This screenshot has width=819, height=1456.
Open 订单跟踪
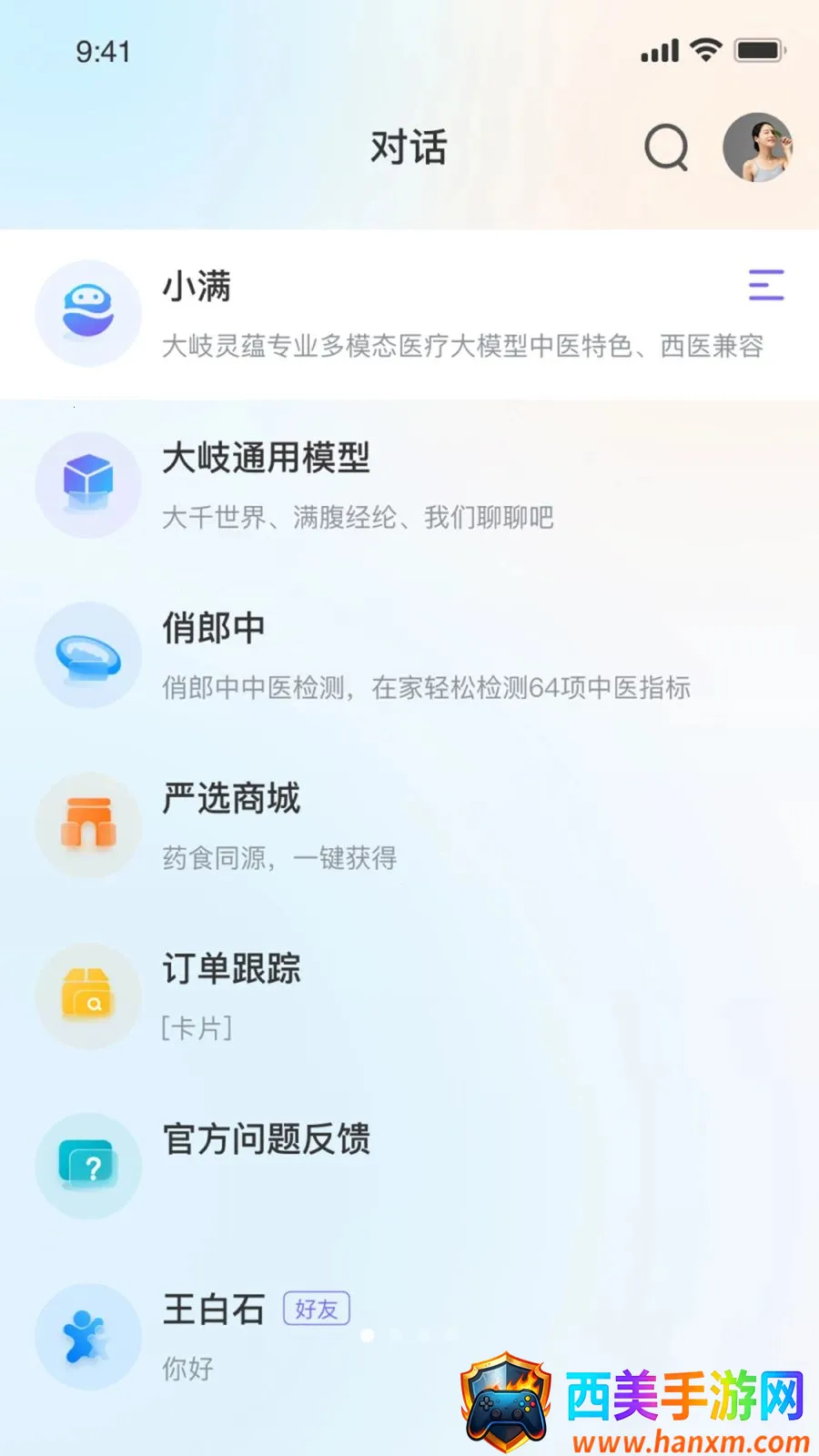409,996
